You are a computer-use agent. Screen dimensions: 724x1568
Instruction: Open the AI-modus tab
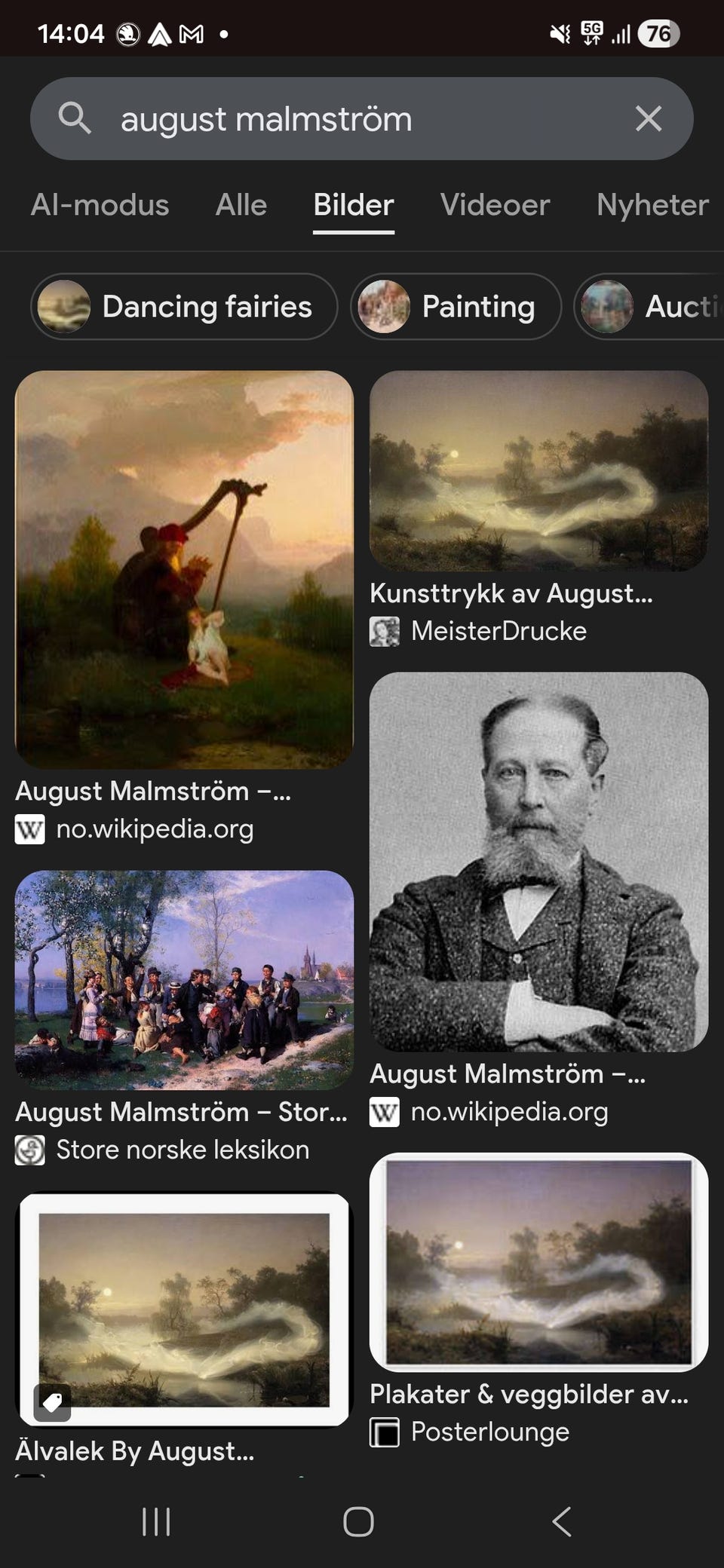click(101, 205)
